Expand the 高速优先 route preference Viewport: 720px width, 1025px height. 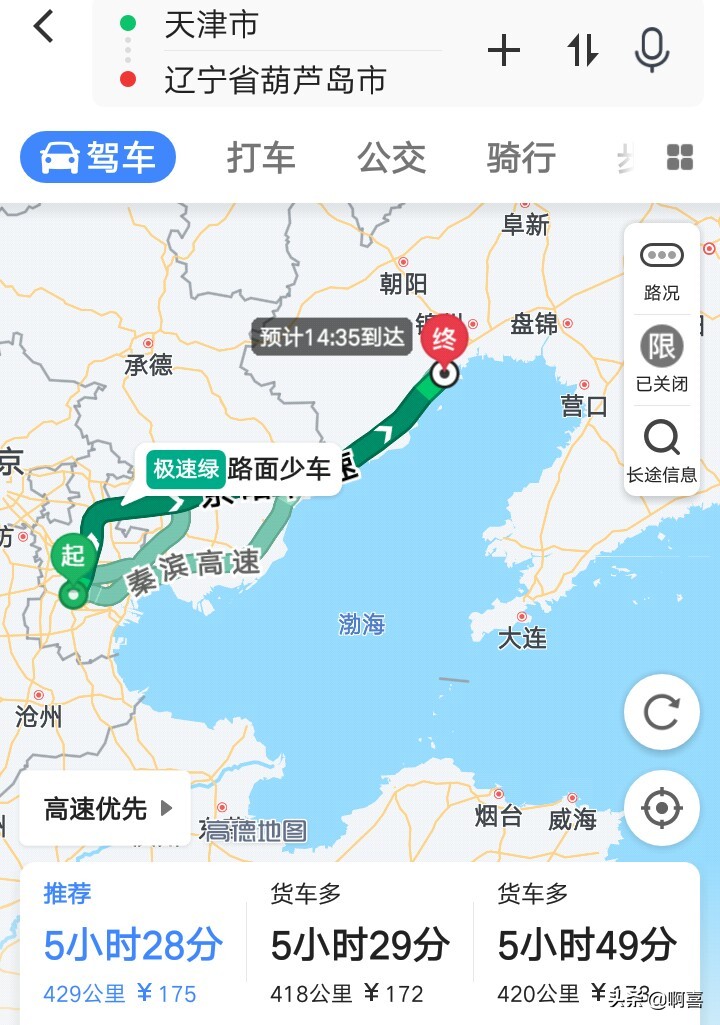[x=108, y=808]
